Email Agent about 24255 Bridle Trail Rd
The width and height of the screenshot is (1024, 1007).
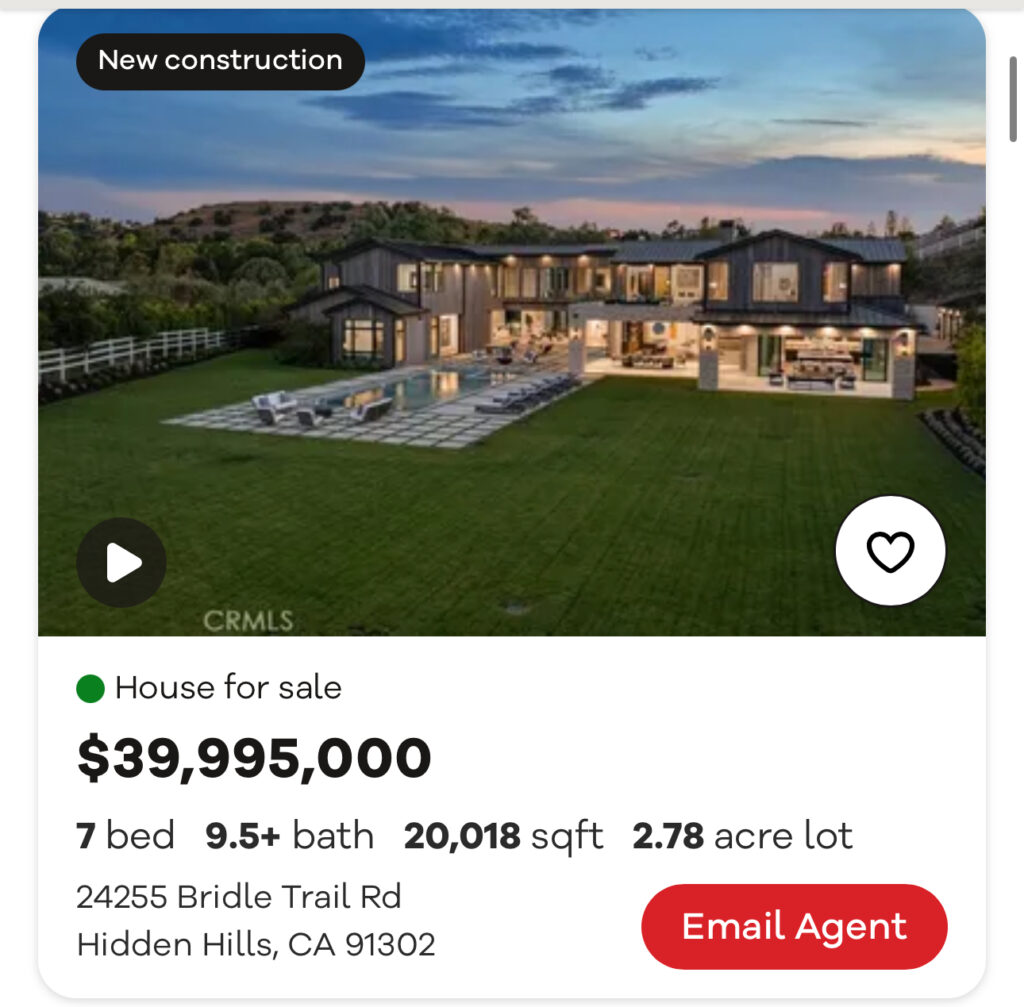tap(794, 926)
